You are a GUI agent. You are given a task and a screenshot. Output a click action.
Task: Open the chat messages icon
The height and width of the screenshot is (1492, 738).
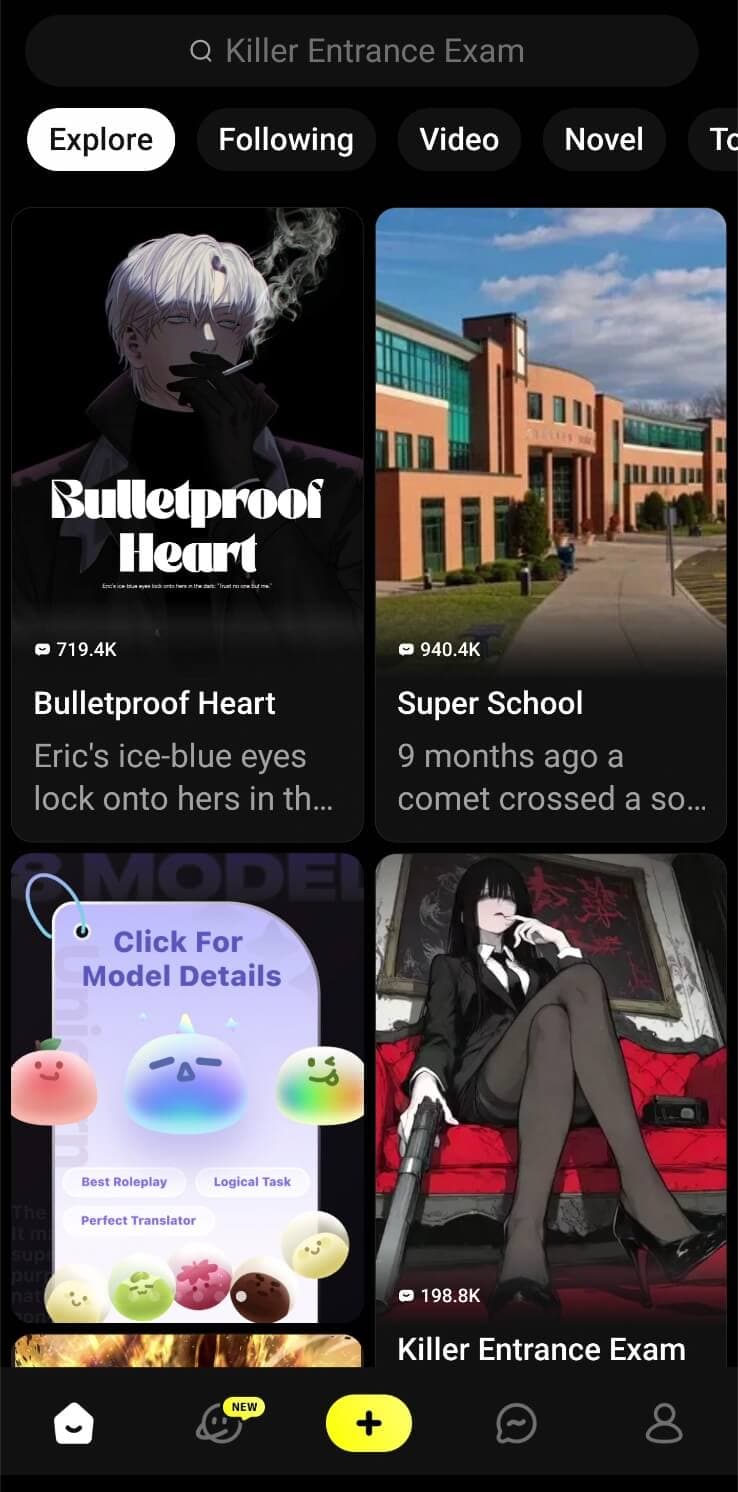coord(516,1423)
